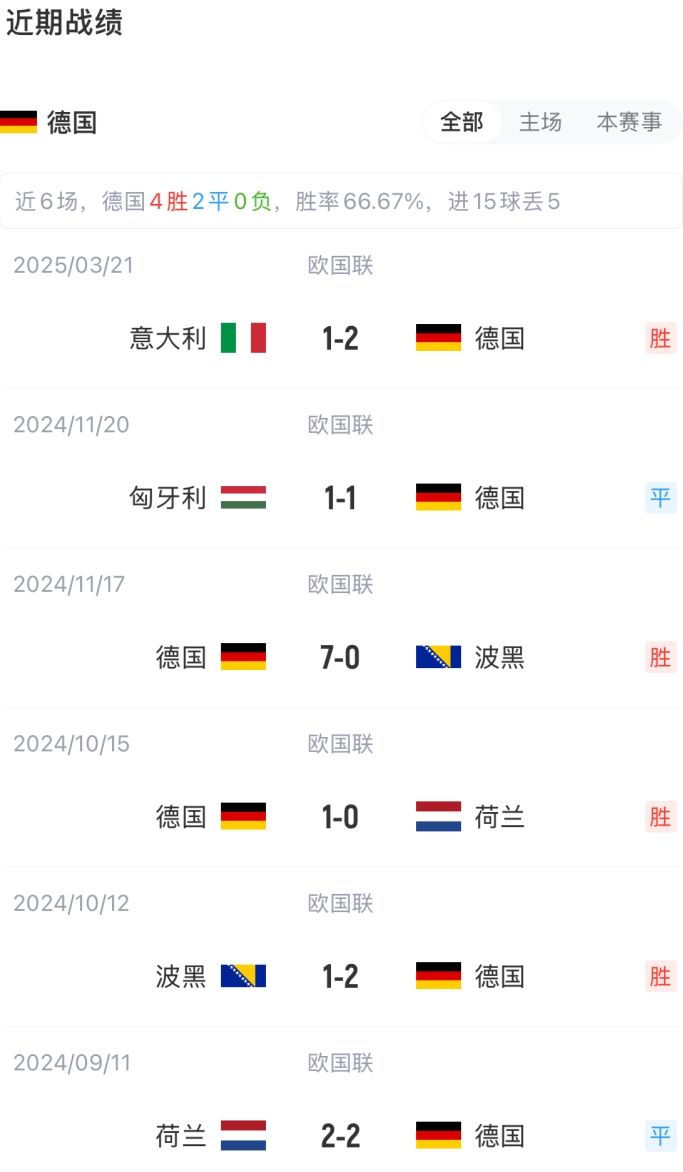The image size is (683, 1172).
Task: View the 德国 1-0 荷兰 match
Action: click(341, 817)
